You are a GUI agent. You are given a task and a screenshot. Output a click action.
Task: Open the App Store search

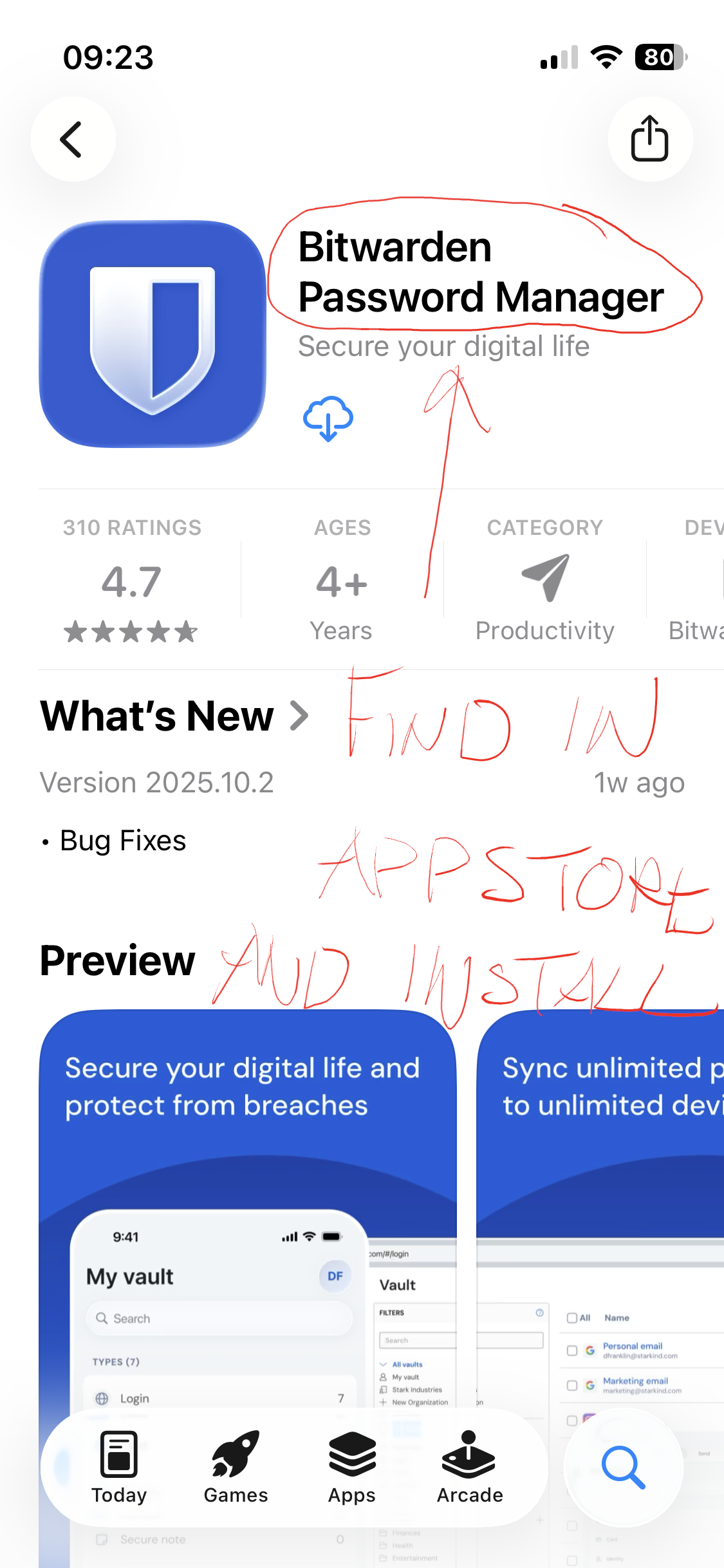click(623, 1468)
